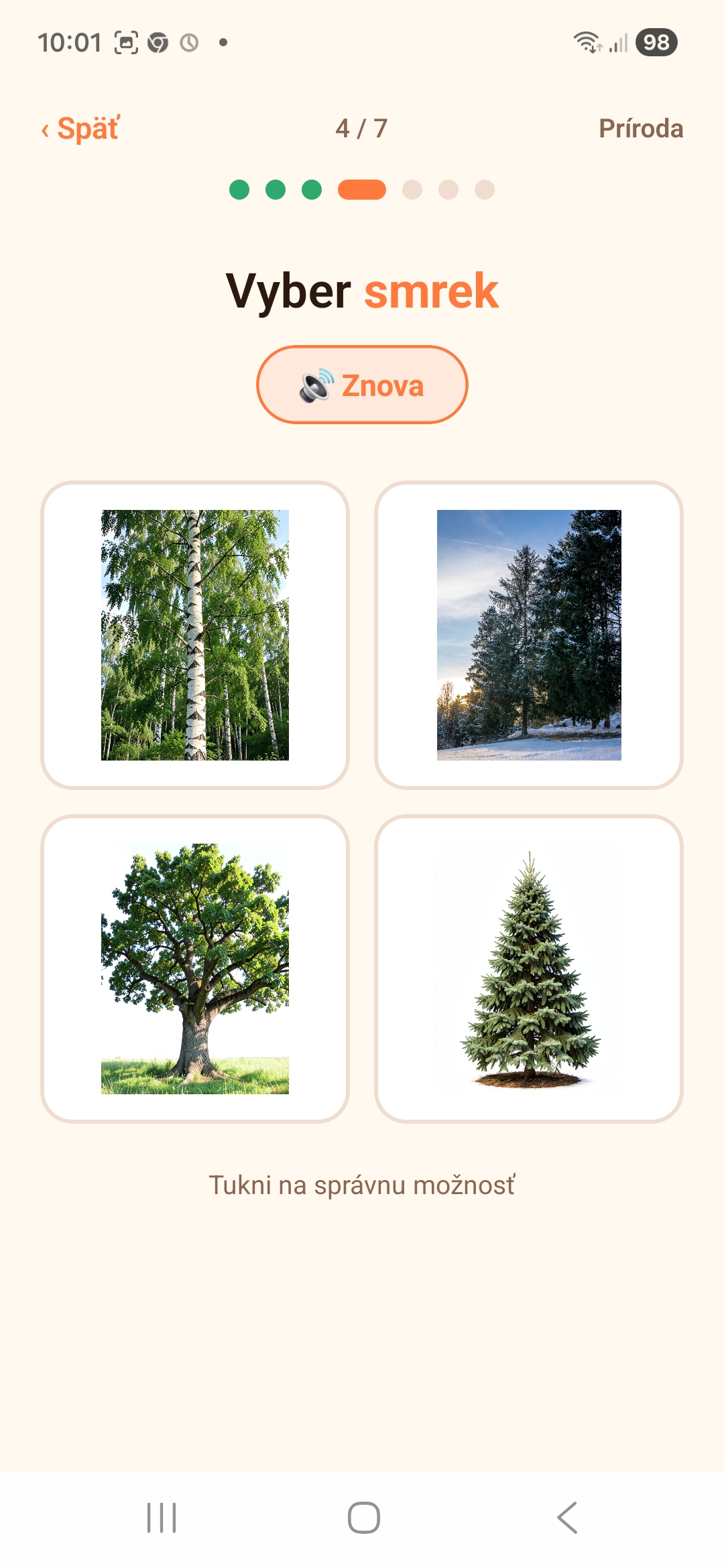The image size is (724, 1568).
Task: Tap the system home button
Action: 364,1518
